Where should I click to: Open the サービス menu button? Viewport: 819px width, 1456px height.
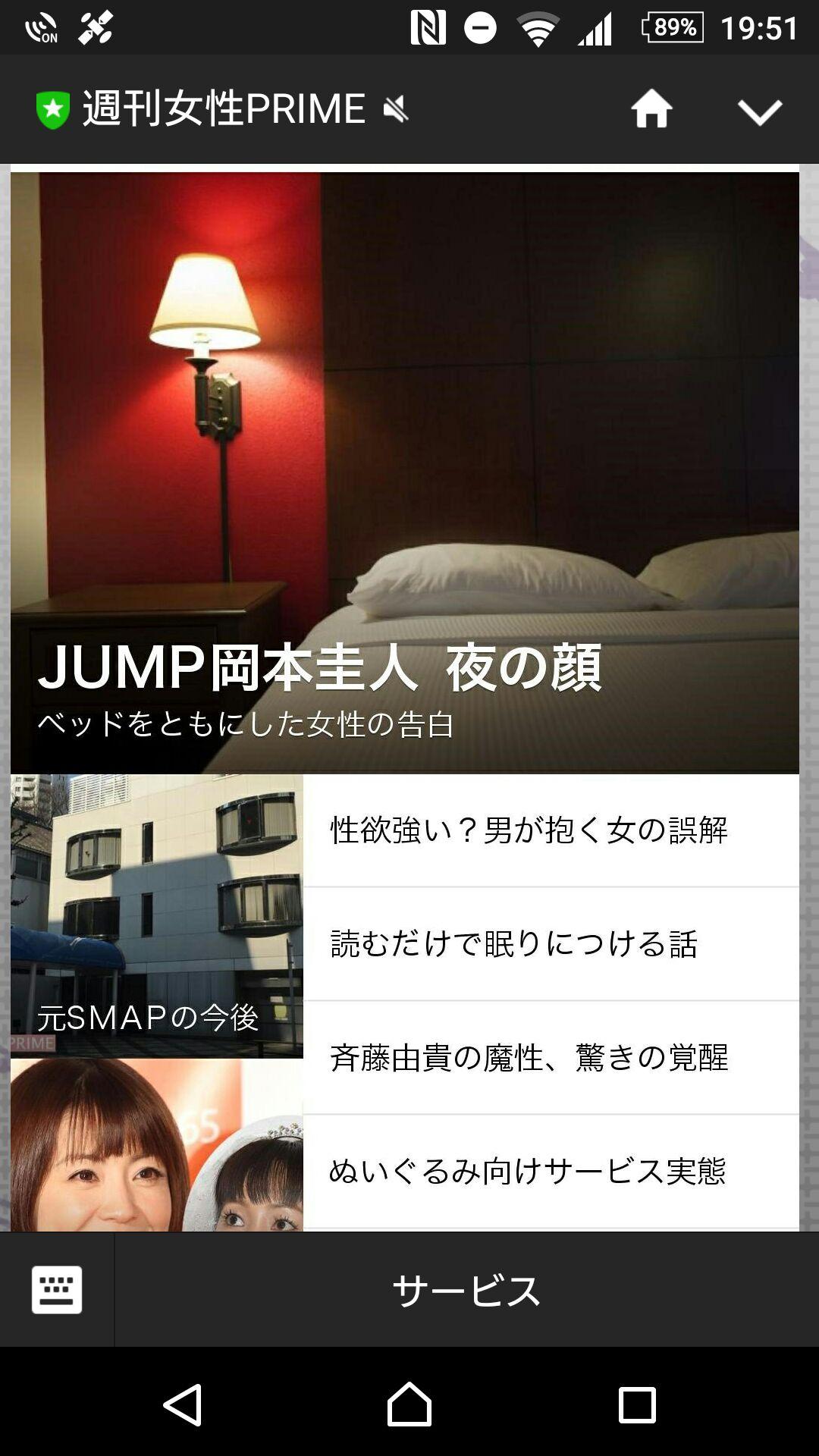click(x=466, y=1290)
